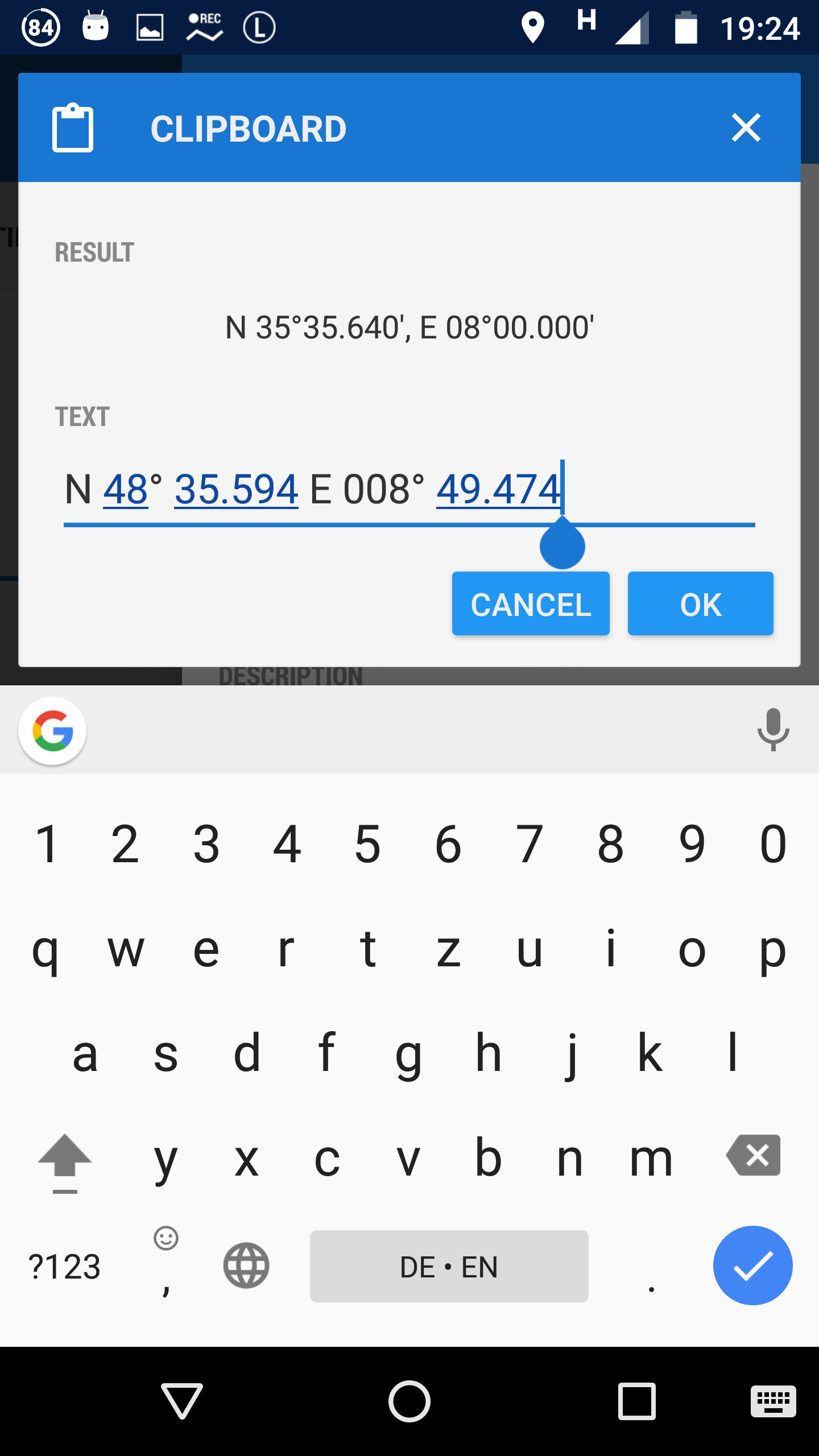
Task: Switch to the ?123 symbols keyboard
Action: 65,1267
